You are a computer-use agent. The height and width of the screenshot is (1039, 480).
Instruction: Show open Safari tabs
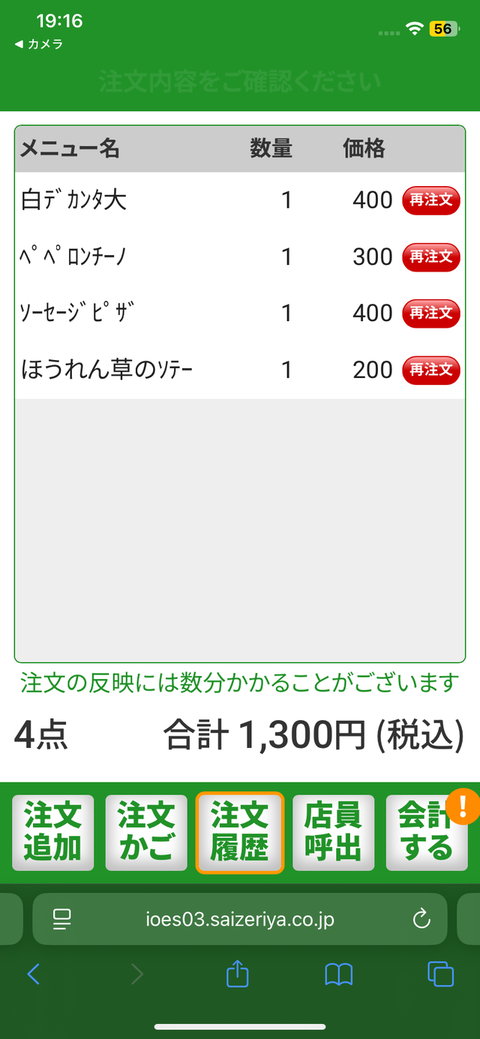pyautogui.click(x=441, y=974)
